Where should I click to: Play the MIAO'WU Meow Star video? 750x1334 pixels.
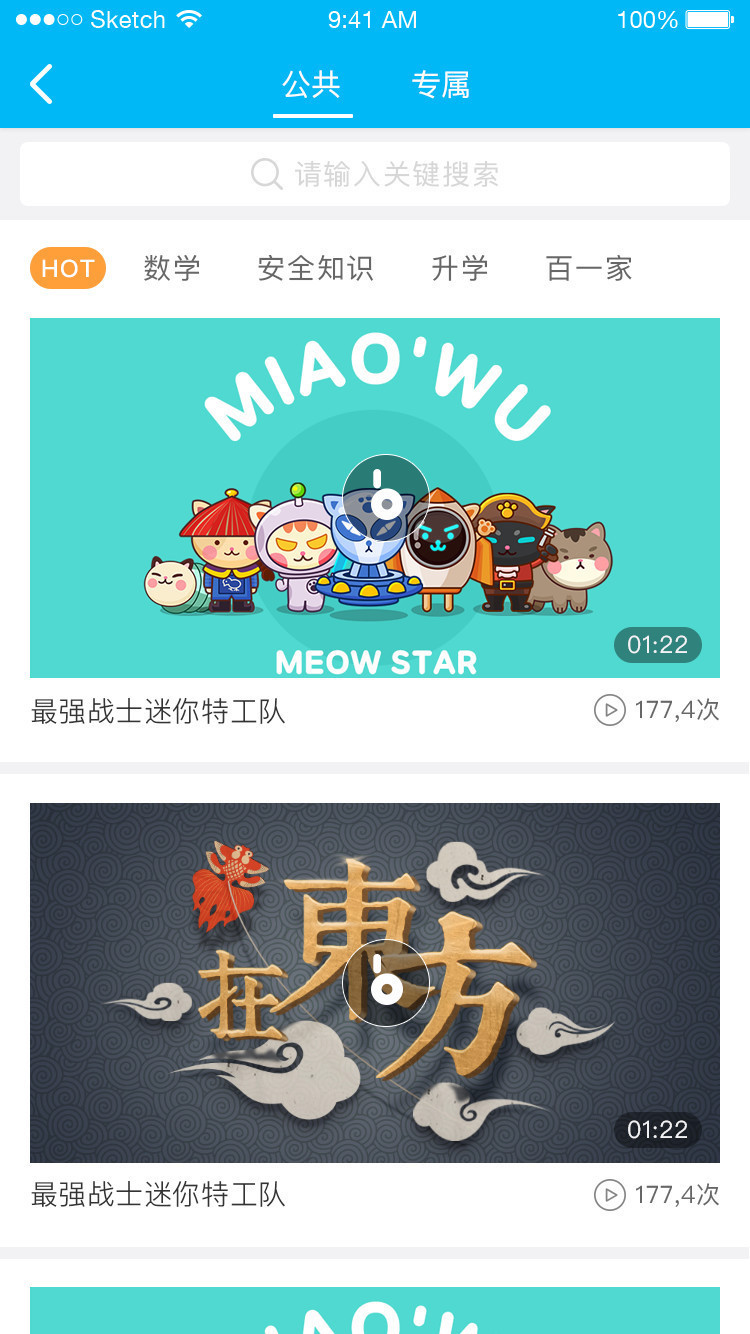point(385,498)
